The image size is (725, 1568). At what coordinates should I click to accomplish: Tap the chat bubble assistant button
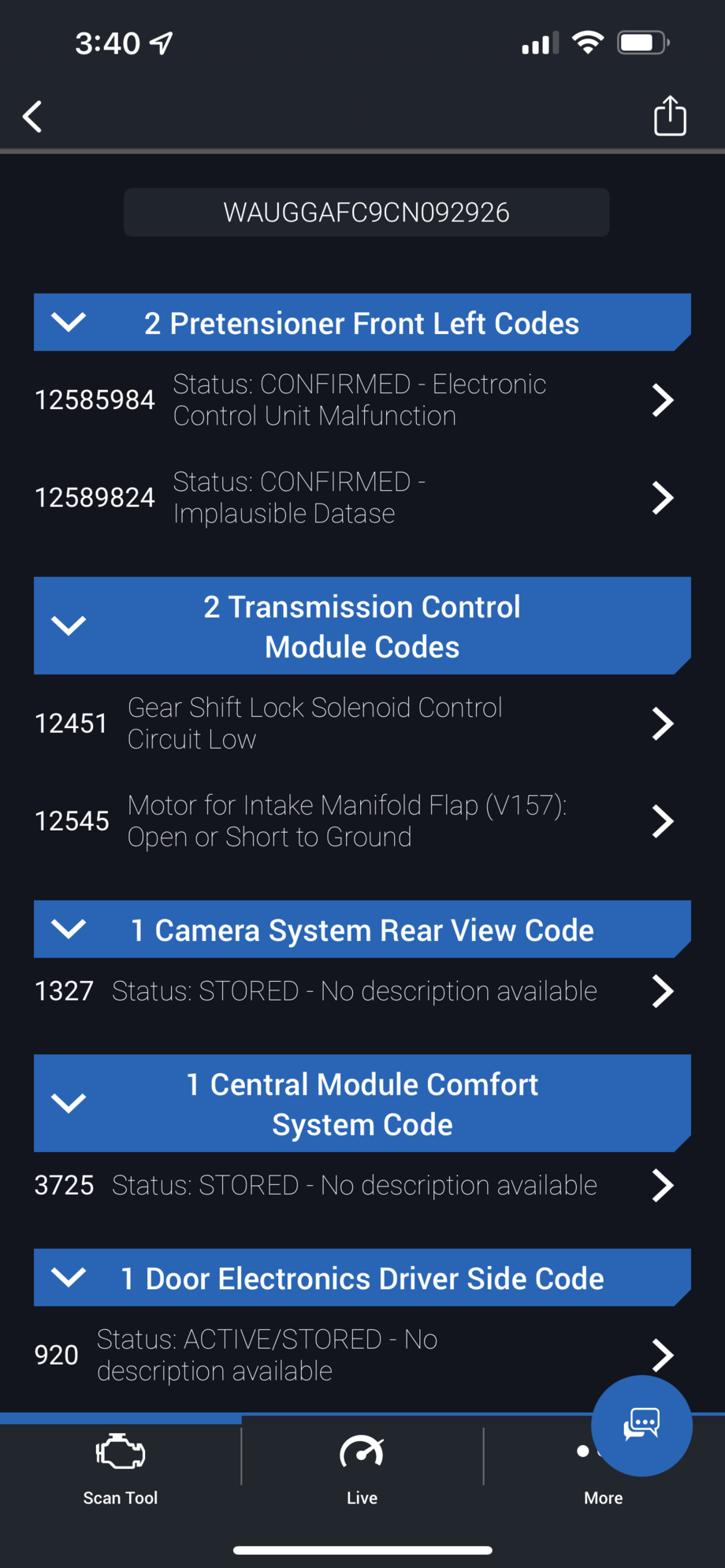pyautogui.click(x=641, y=1426)
